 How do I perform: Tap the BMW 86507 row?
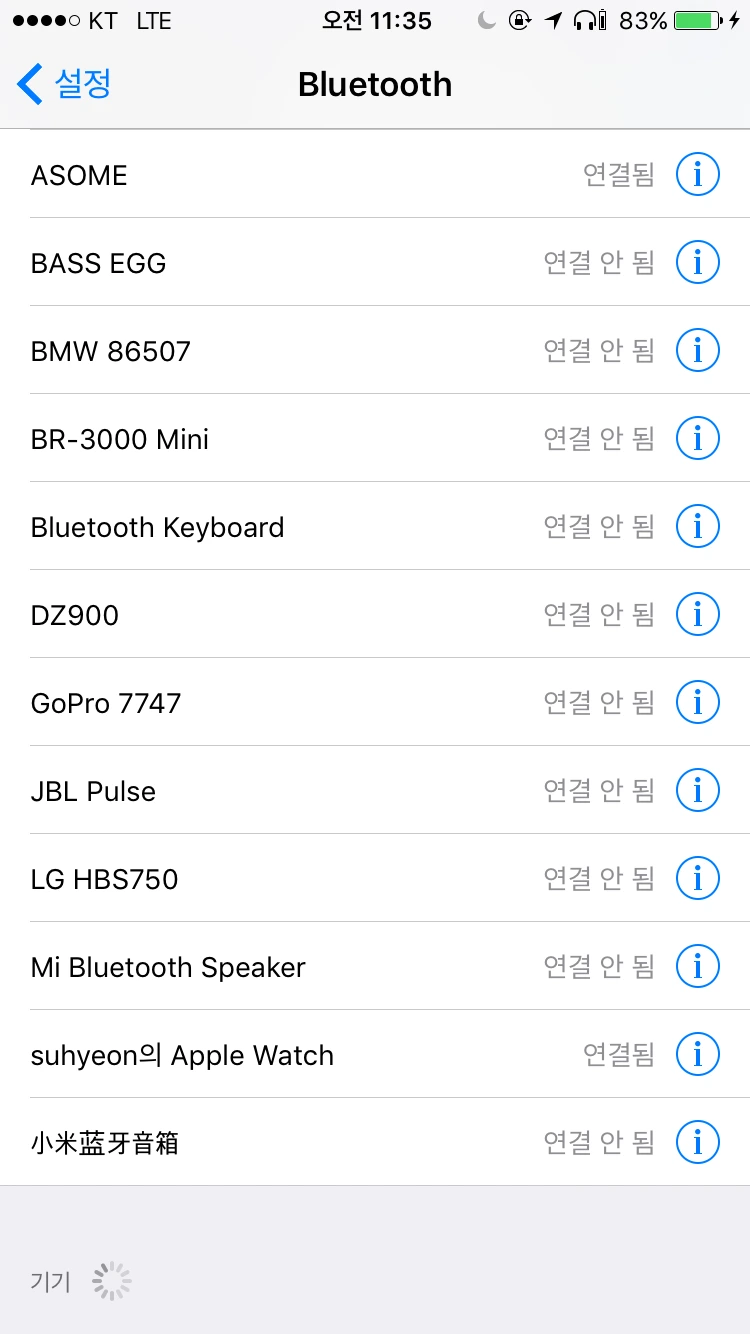[x=300, y=351]
